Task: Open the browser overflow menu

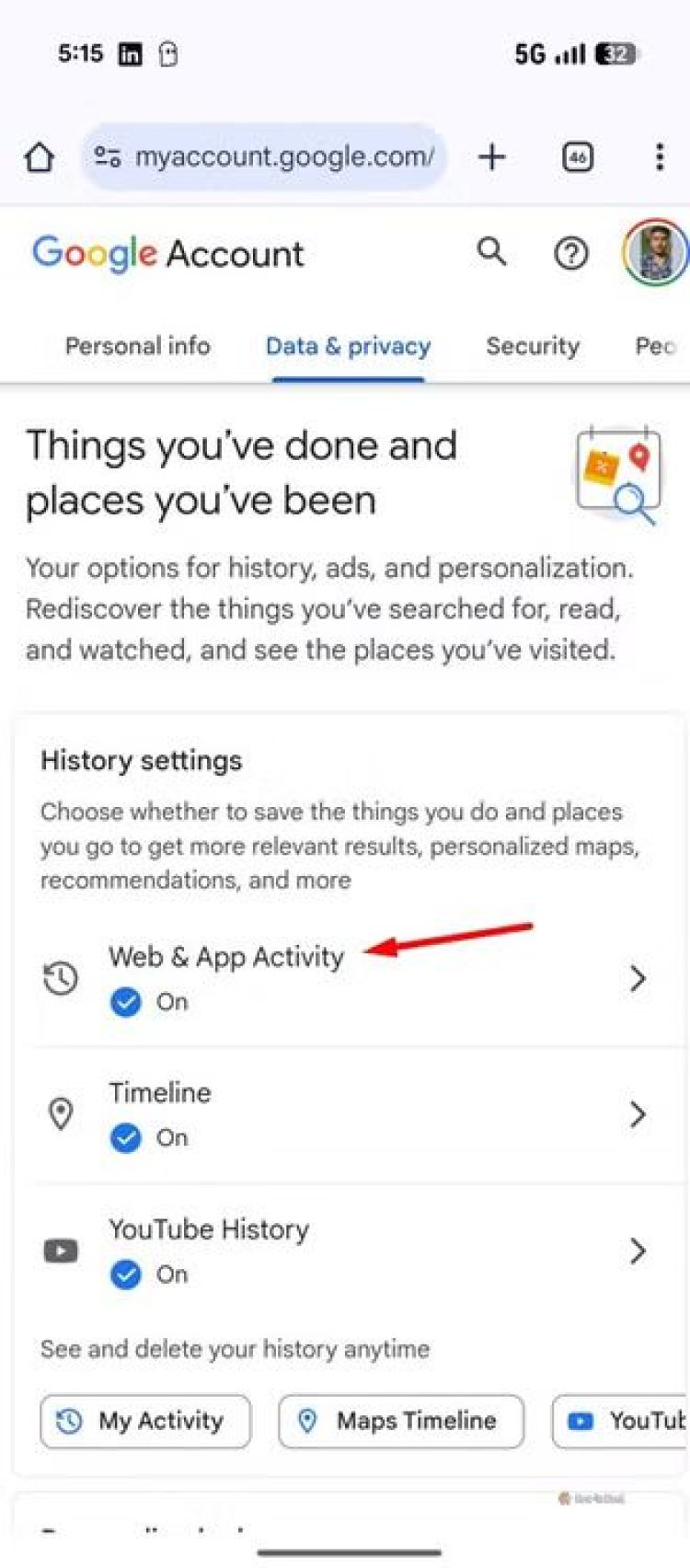Action: click(659, 157)
